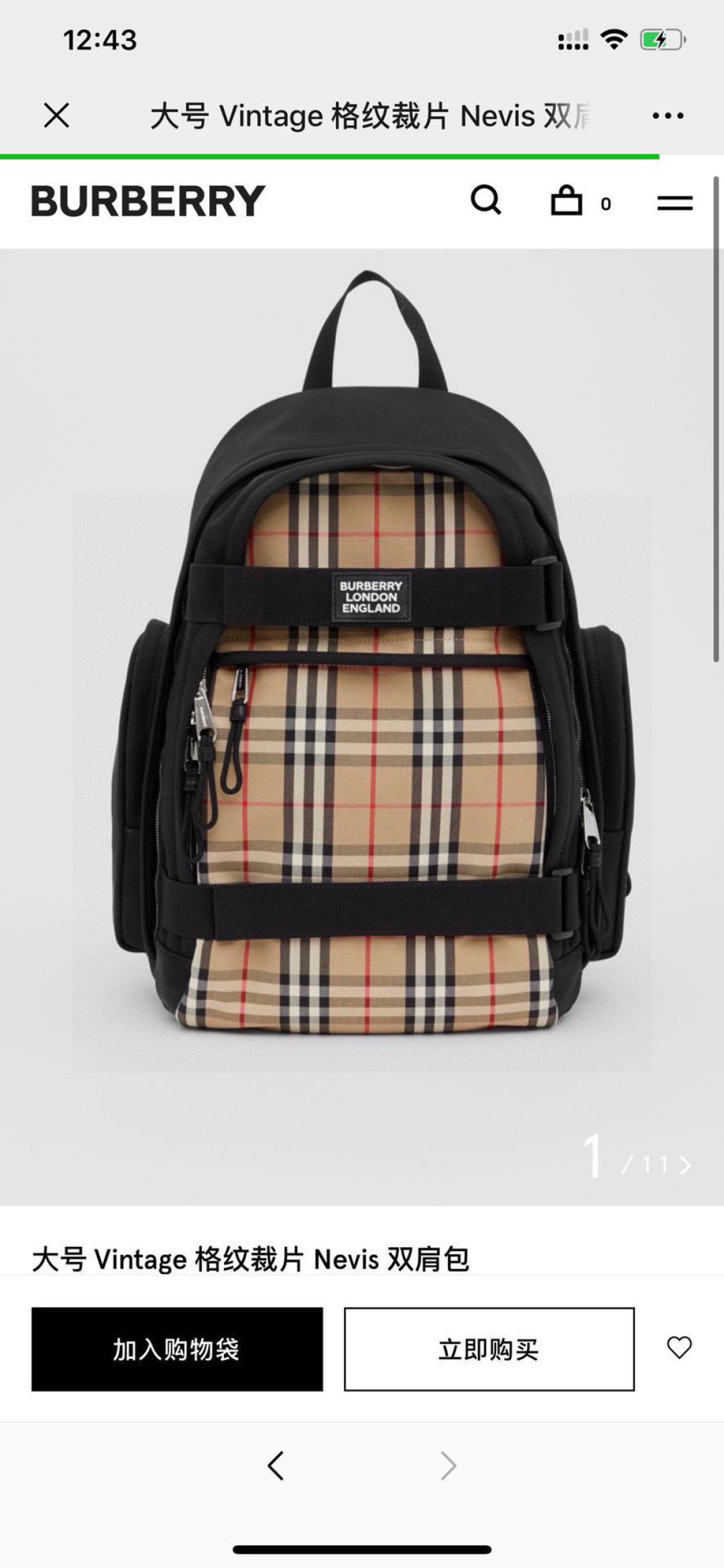724x1568 pixels.
Task: Open the Burberry hamburger menu
Action: [674, 202]
